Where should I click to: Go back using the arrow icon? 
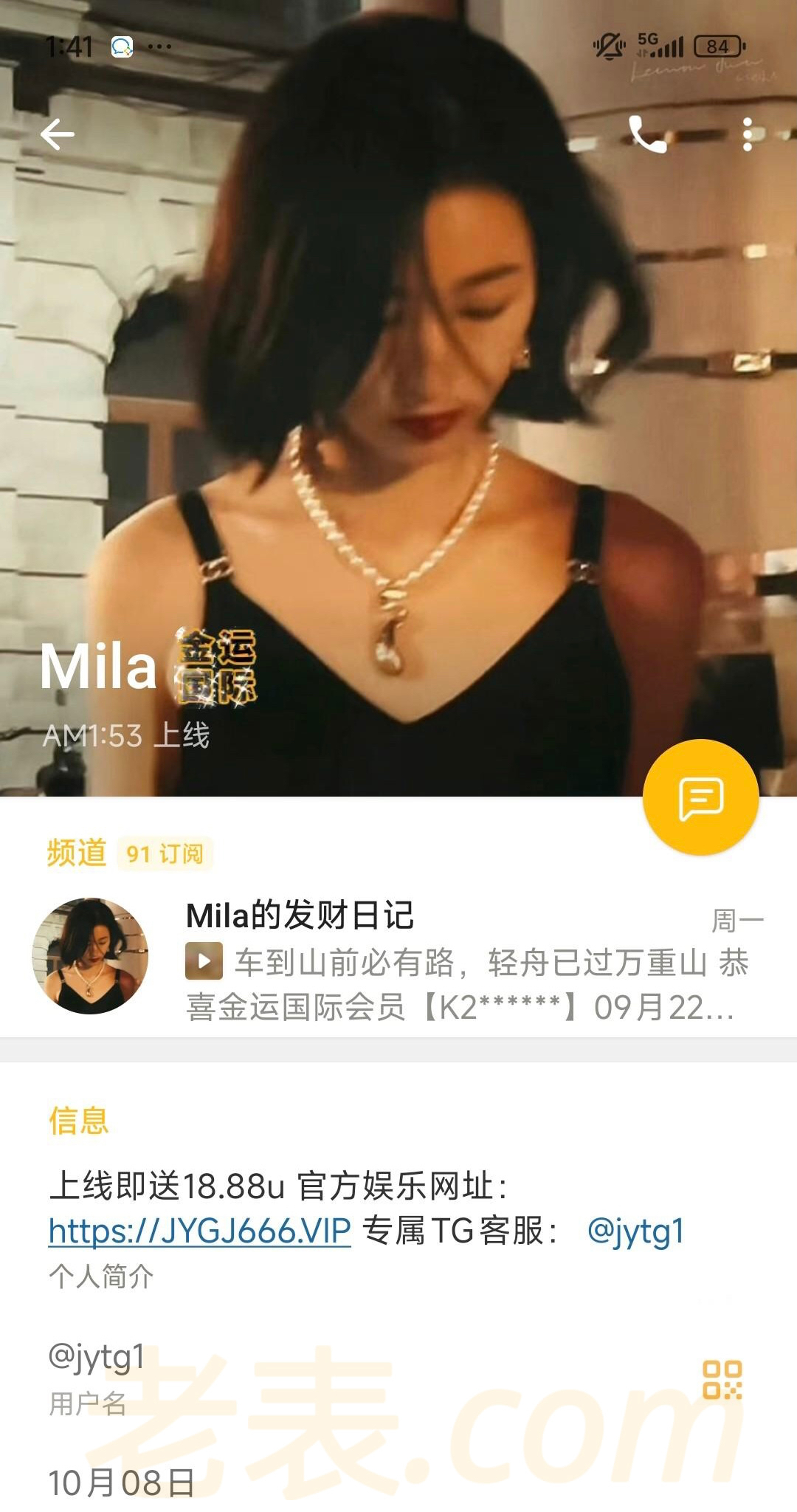[58, 135]
